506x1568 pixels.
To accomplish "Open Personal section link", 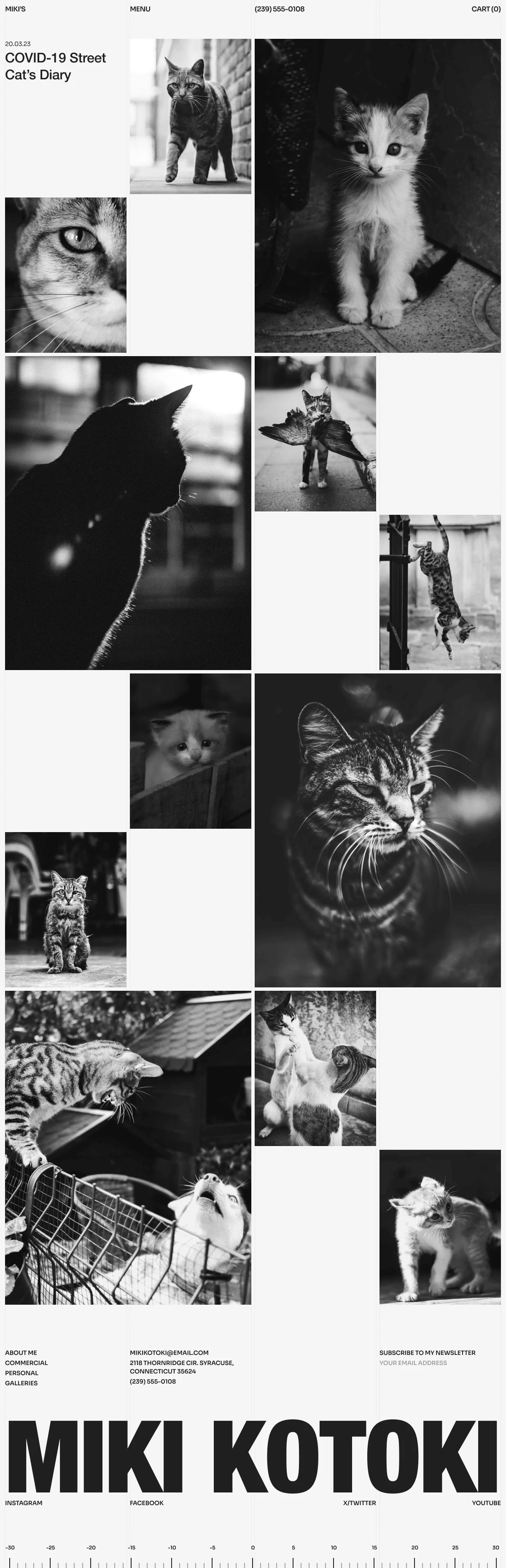I will tap(22, 1373).
